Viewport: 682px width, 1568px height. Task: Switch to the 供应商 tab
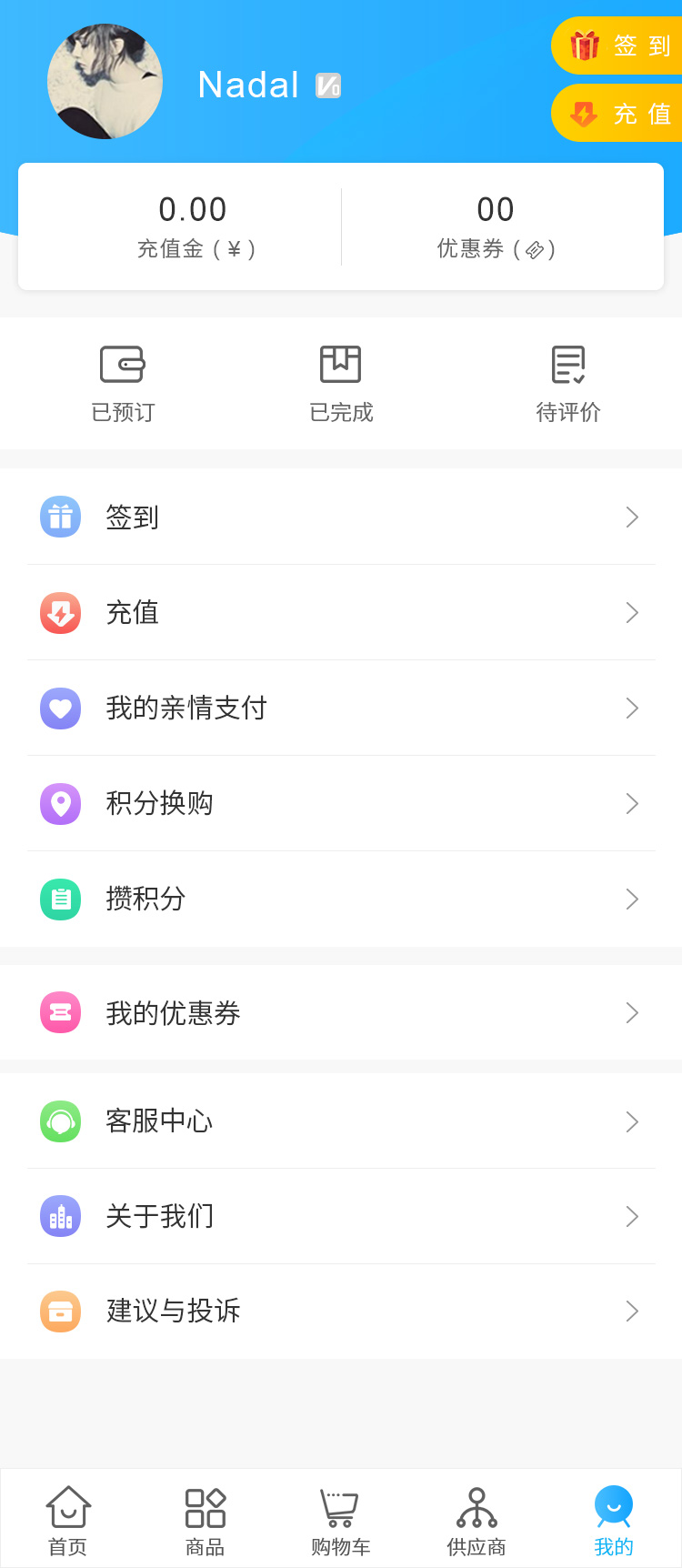click(x=476, y=1521)
